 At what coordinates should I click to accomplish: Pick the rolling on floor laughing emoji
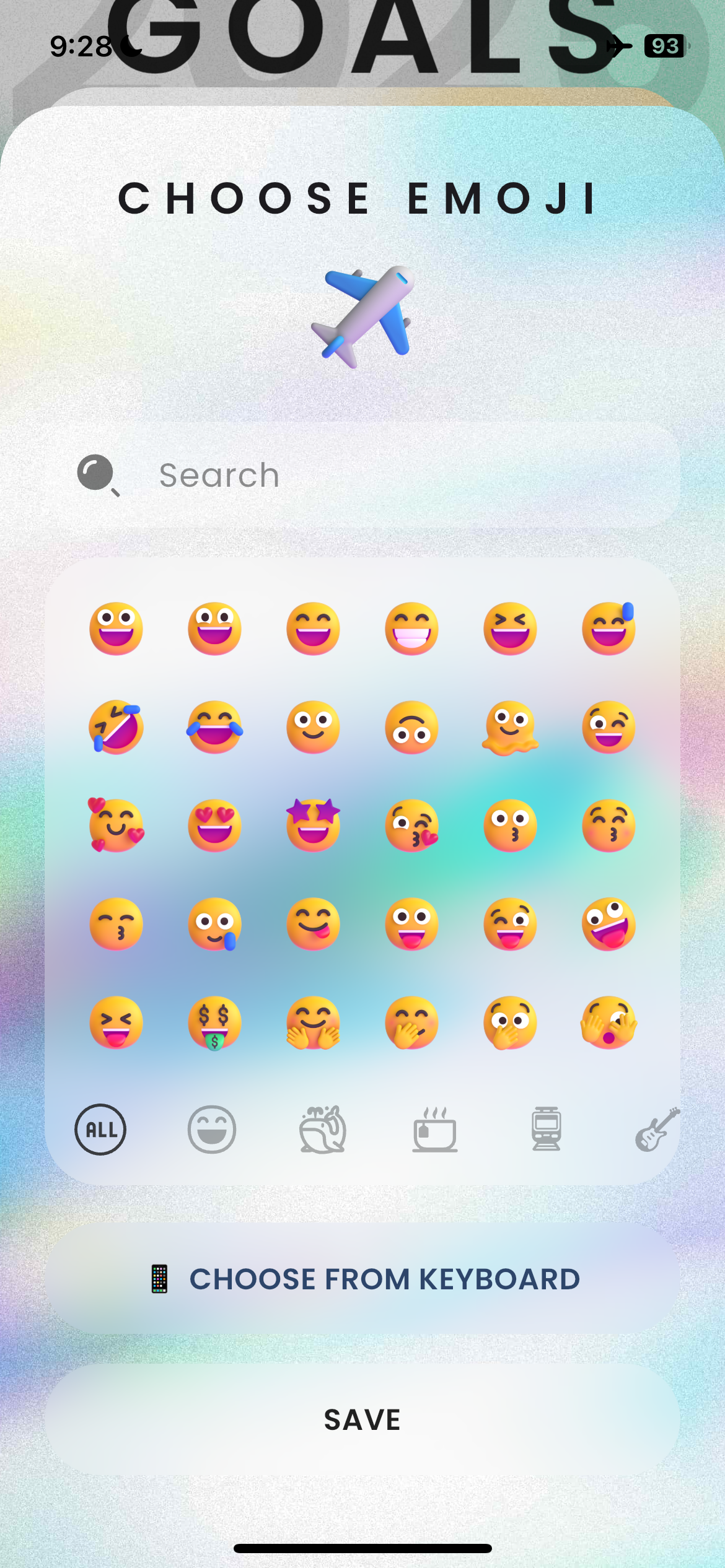coord(116,727)
